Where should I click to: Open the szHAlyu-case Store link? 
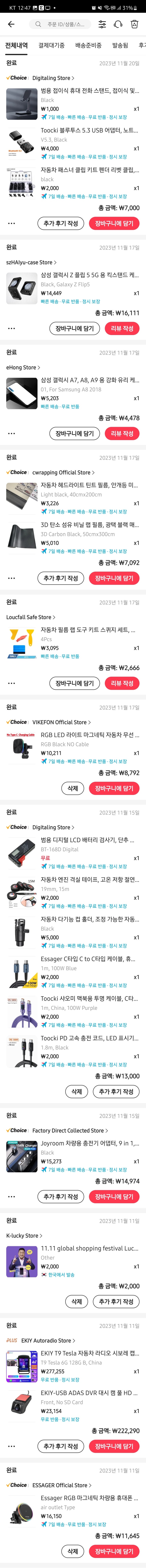tap(30, 262)
